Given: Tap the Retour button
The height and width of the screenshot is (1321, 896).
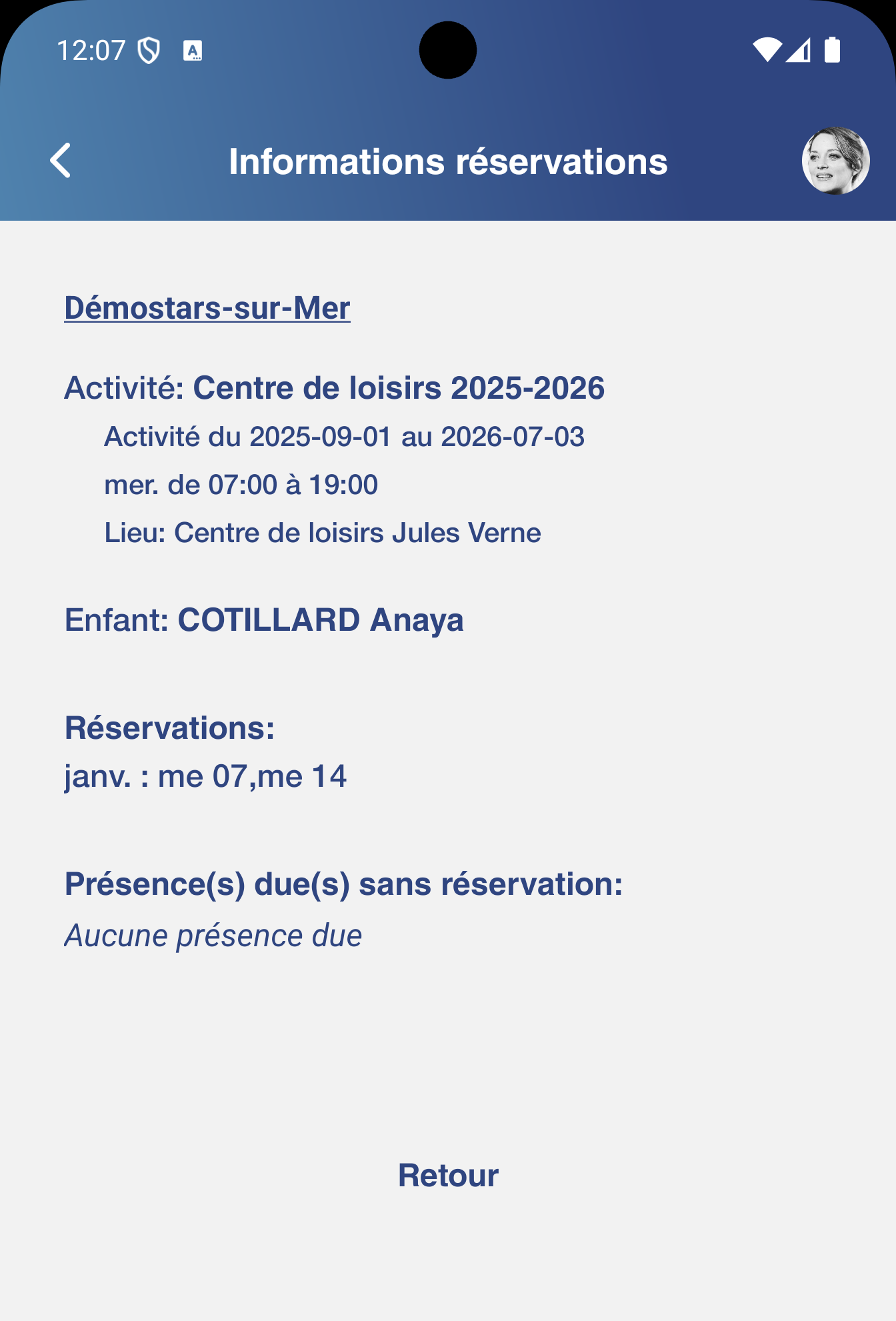Looking at the screenshot, I should pyautogui.click(x=448, y=1175).
